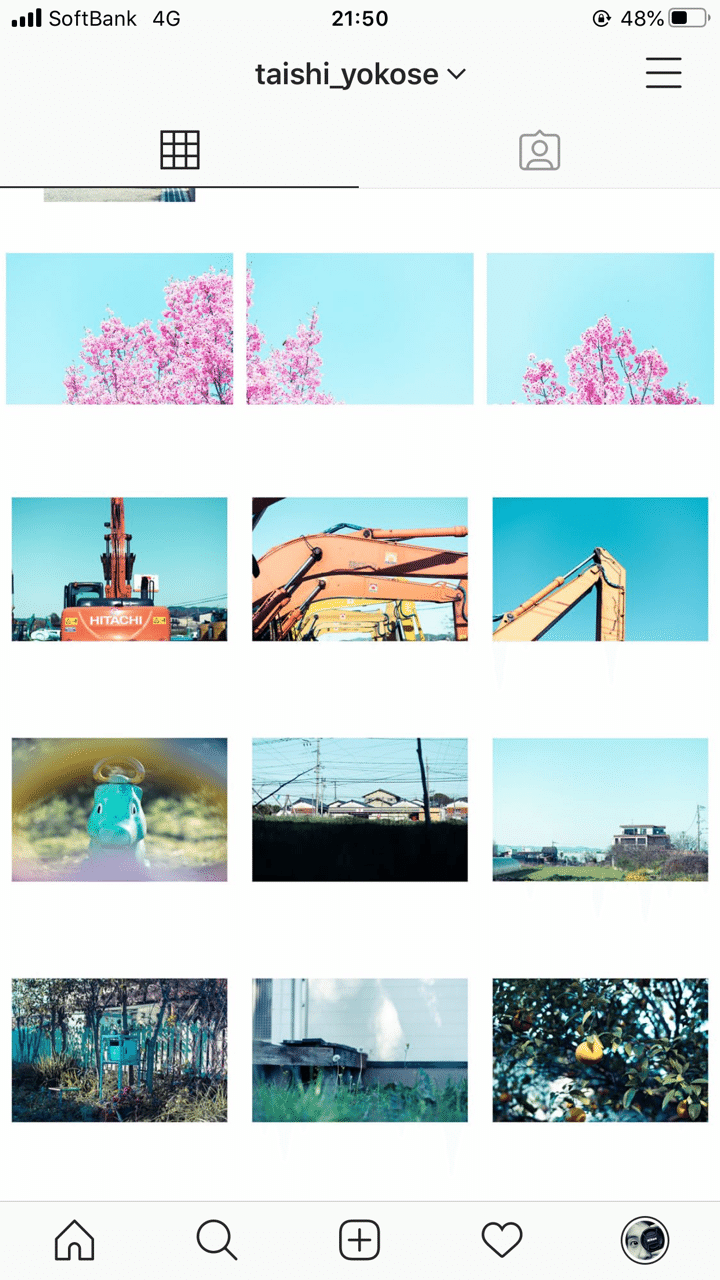Viewport: 720px width, 1280px height.
Task: Open the grass and white wall photo
Action: coord(359,1050)
